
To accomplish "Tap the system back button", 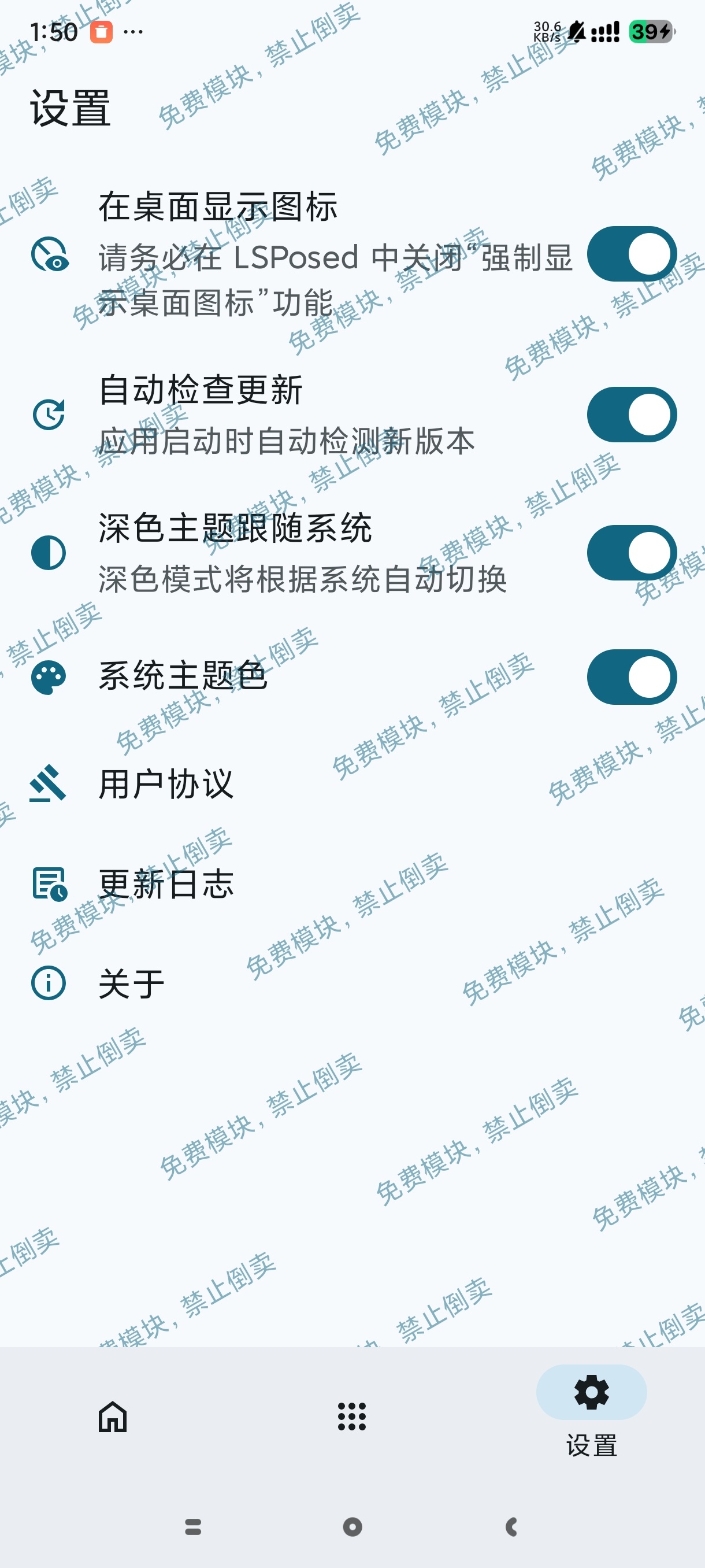I will pyautogui.click(x=511, y=1526).
